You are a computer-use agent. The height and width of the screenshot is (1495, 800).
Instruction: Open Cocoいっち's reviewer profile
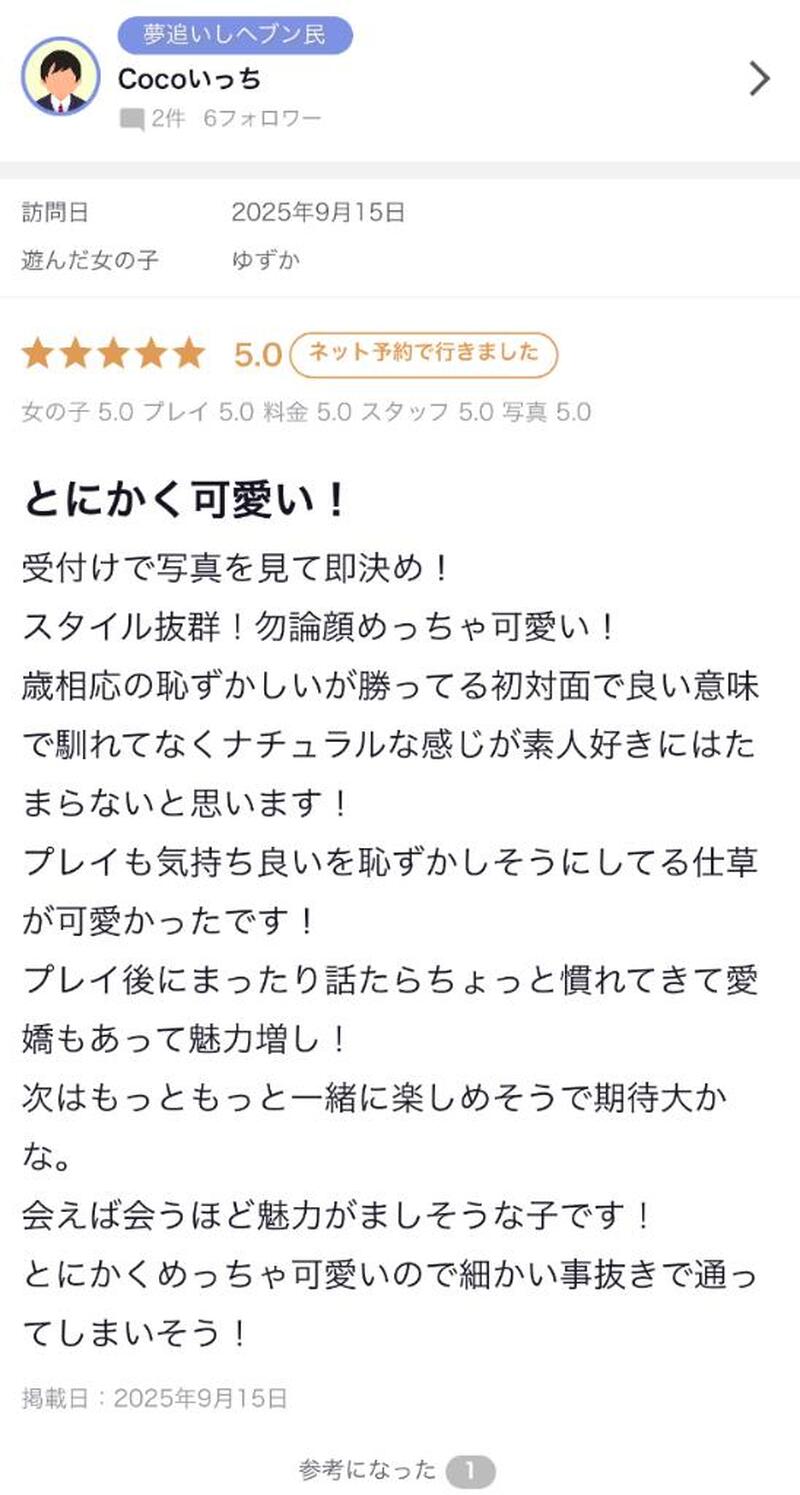[189, 78]
